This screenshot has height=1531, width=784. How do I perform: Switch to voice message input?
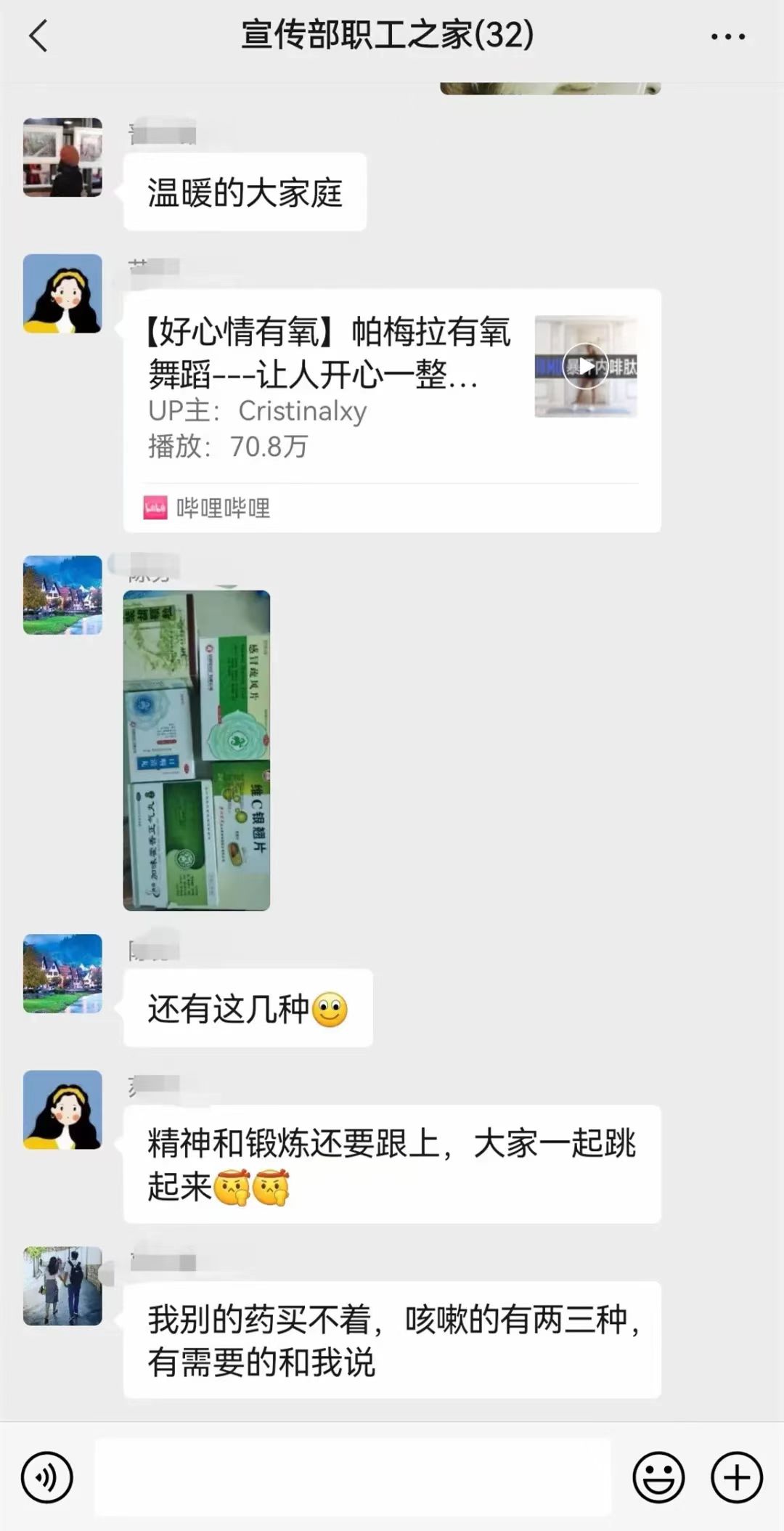pyautogui.click(x=47, y=1477)
